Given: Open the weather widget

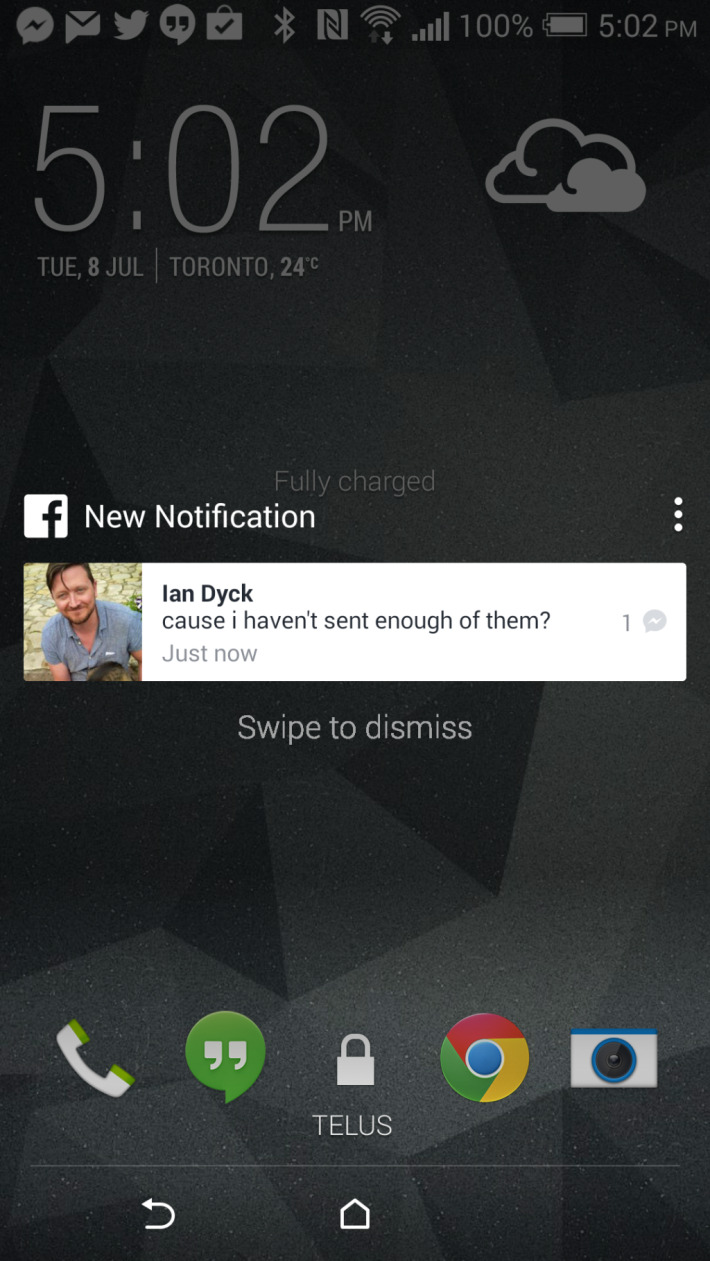Looking at the screenshot, I should click(565, 167).
